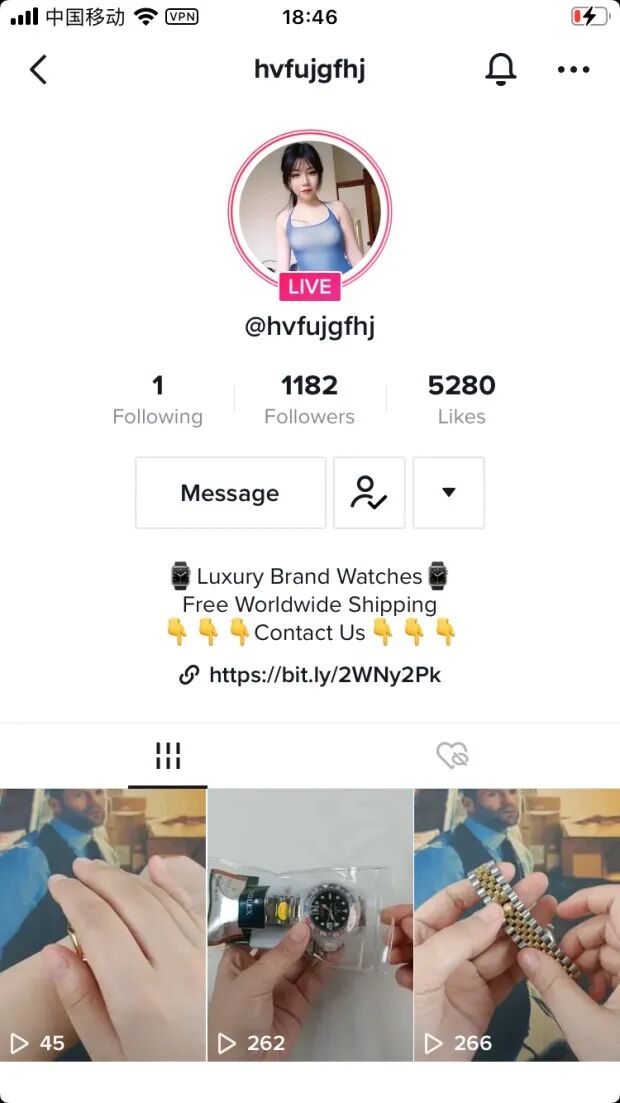This screenshot has height=1103, width=620.
Task: Tap the Message button
Action: coord(230,493)
